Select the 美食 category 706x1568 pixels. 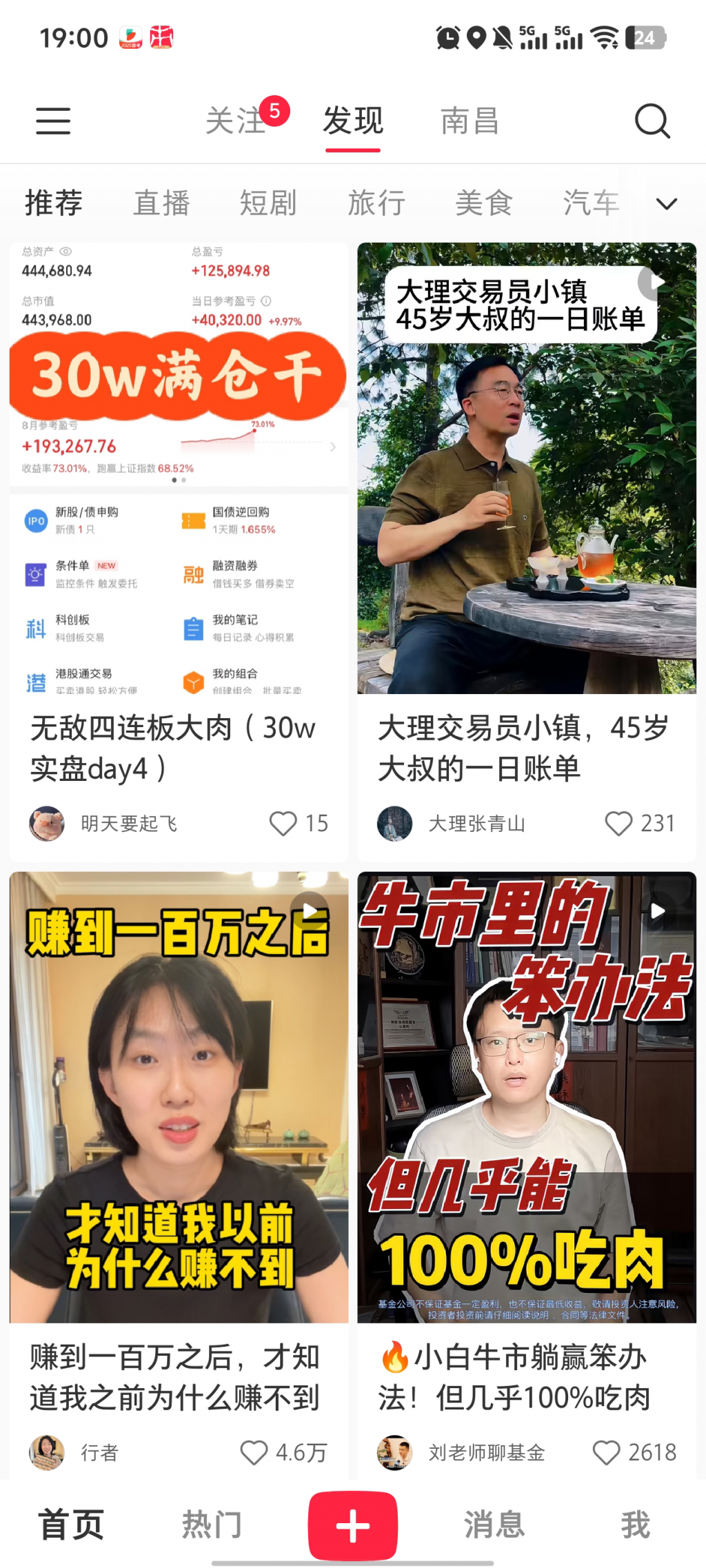484,203
